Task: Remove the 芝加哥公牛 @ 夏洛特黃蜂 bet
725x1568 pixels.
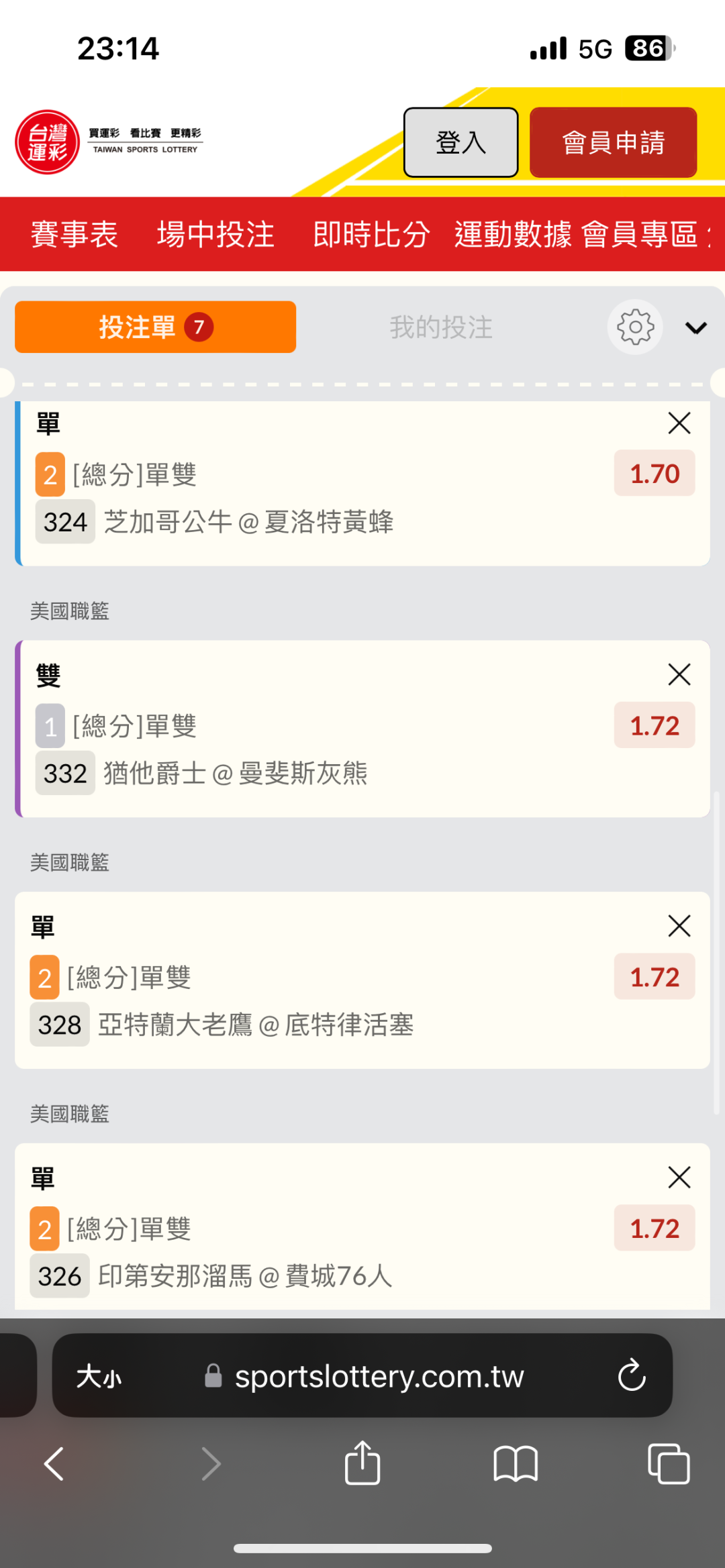Action: [x=679, y=423]
